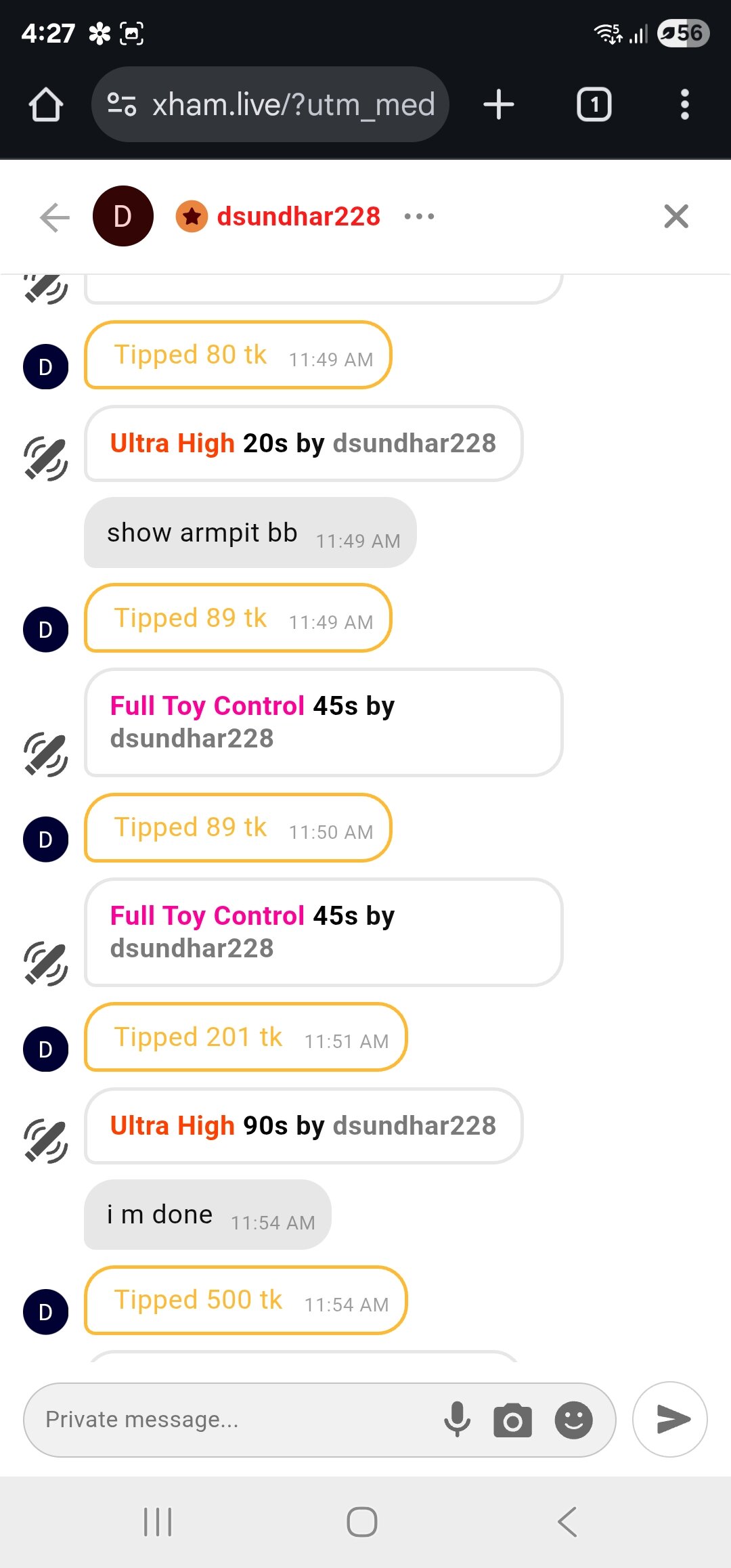The height and width of the screenshot is (1568, 731).
Task: Send the private message
Action: 670,1419
